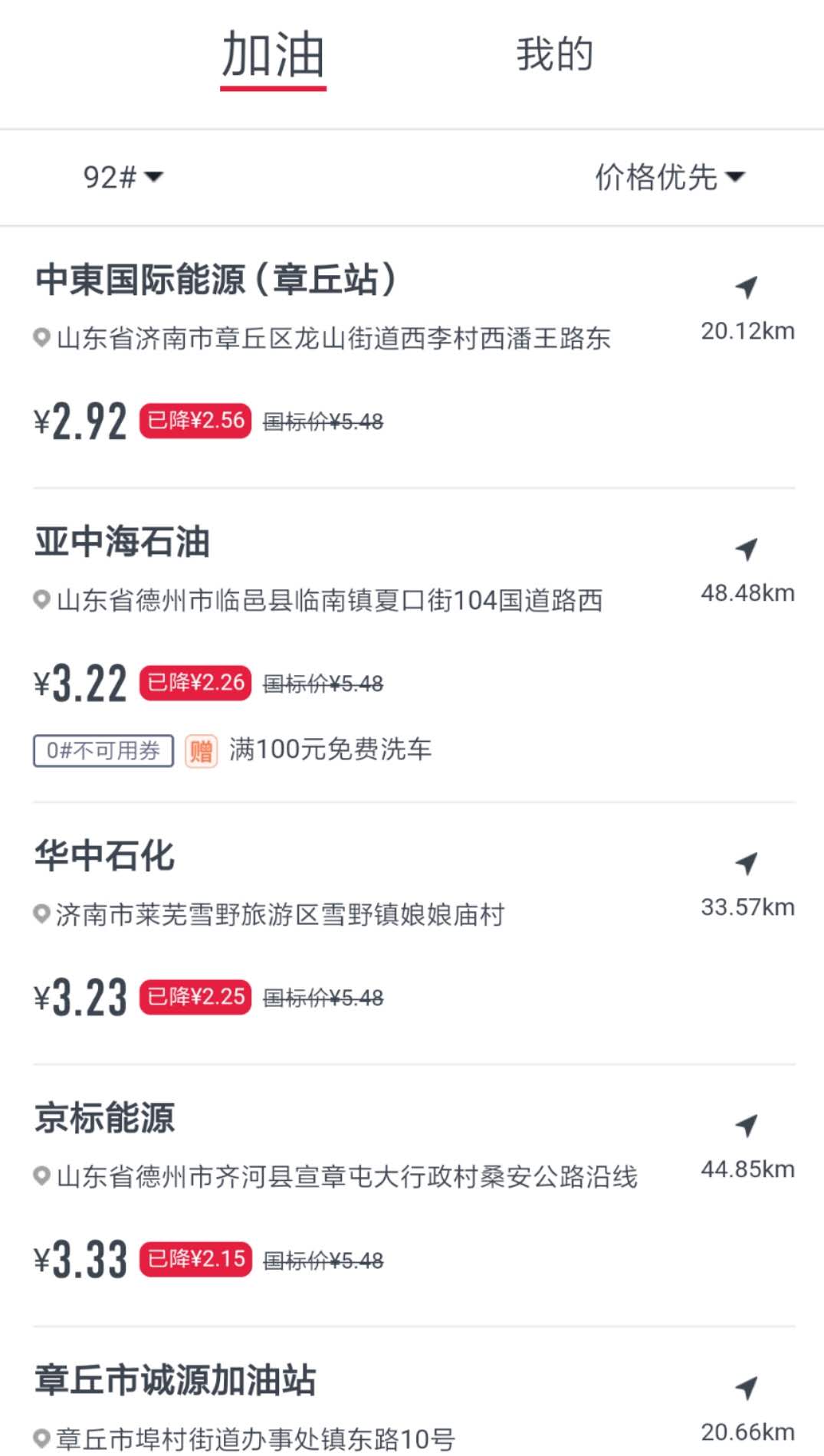
Task: Switch to the 我的 tab
Action: pyautogui.click(x=554, y=55)
